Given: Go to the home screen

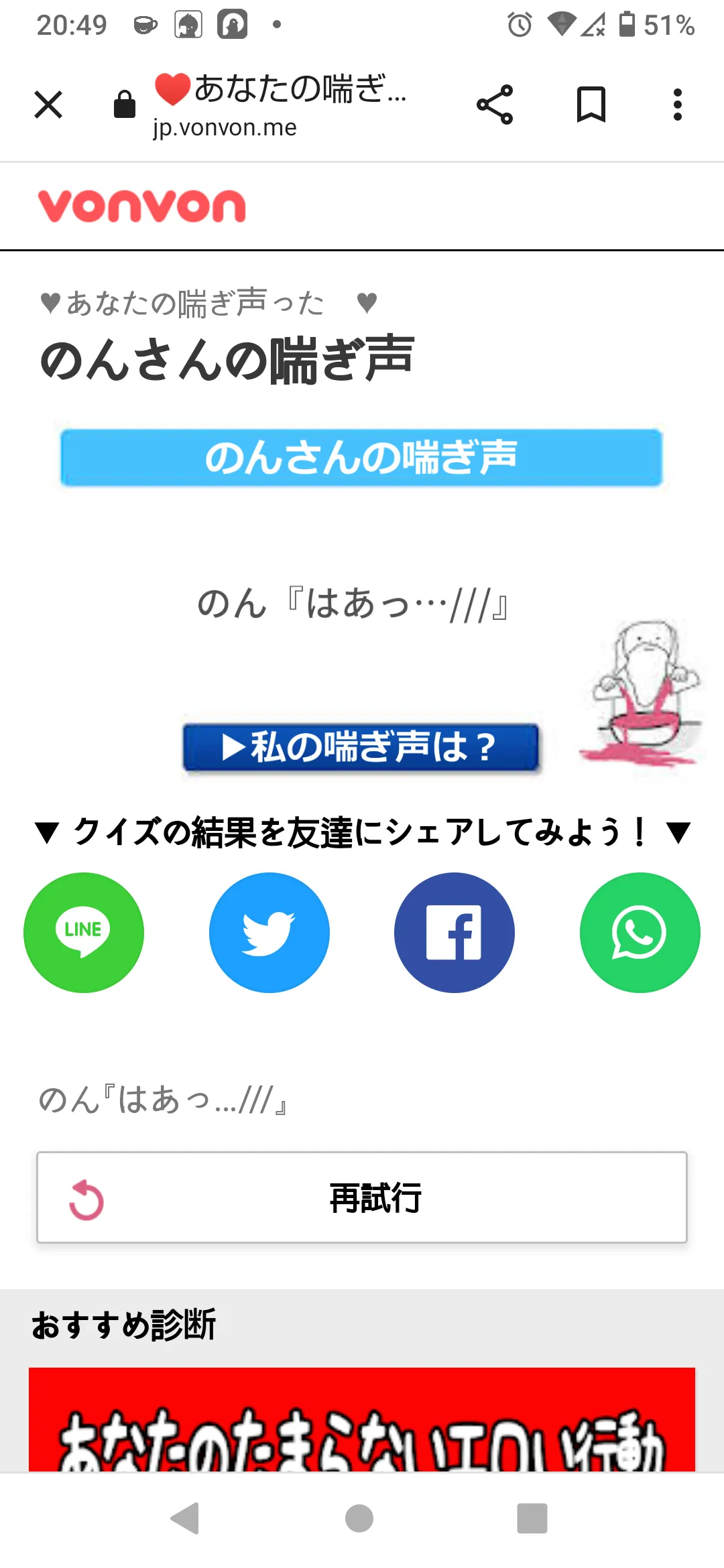Looking at the screenshot, I should click(x=359, y=1518).
